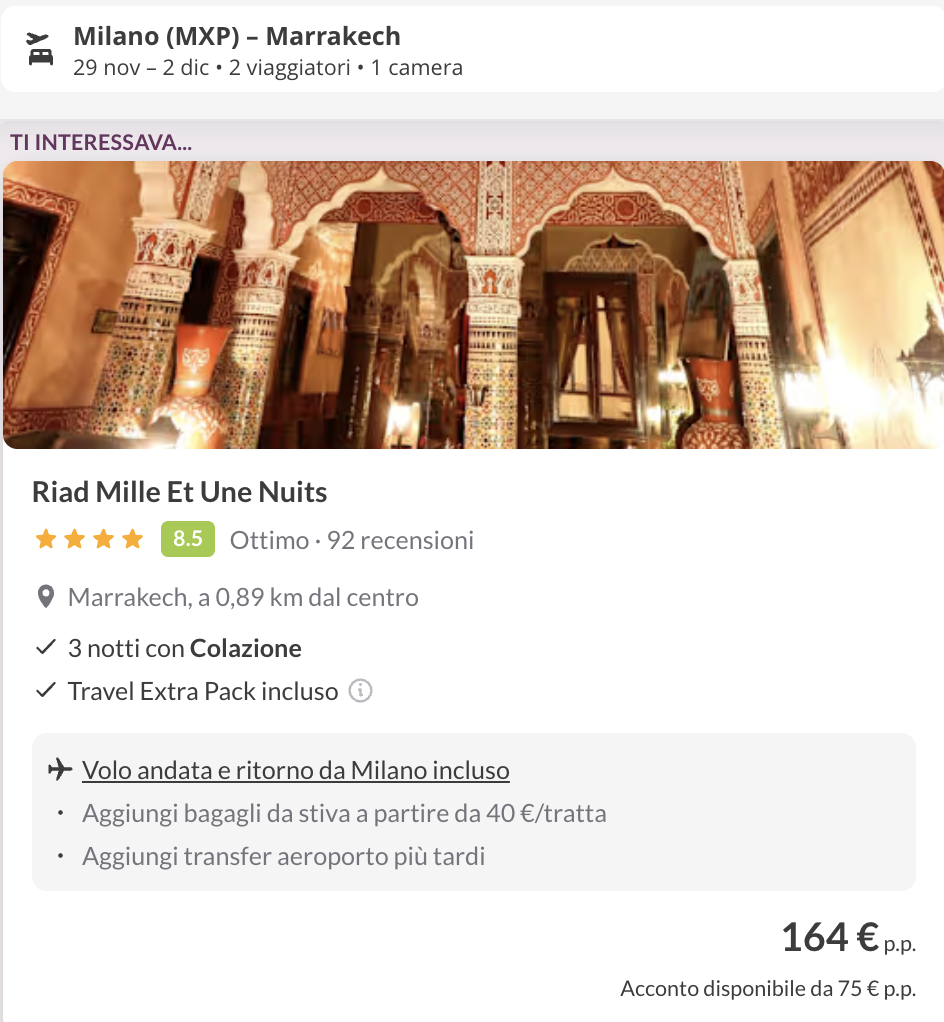Select the Riad Mille Et Une Nuits title
This screenshot has height=1022, width=944.
179,492
